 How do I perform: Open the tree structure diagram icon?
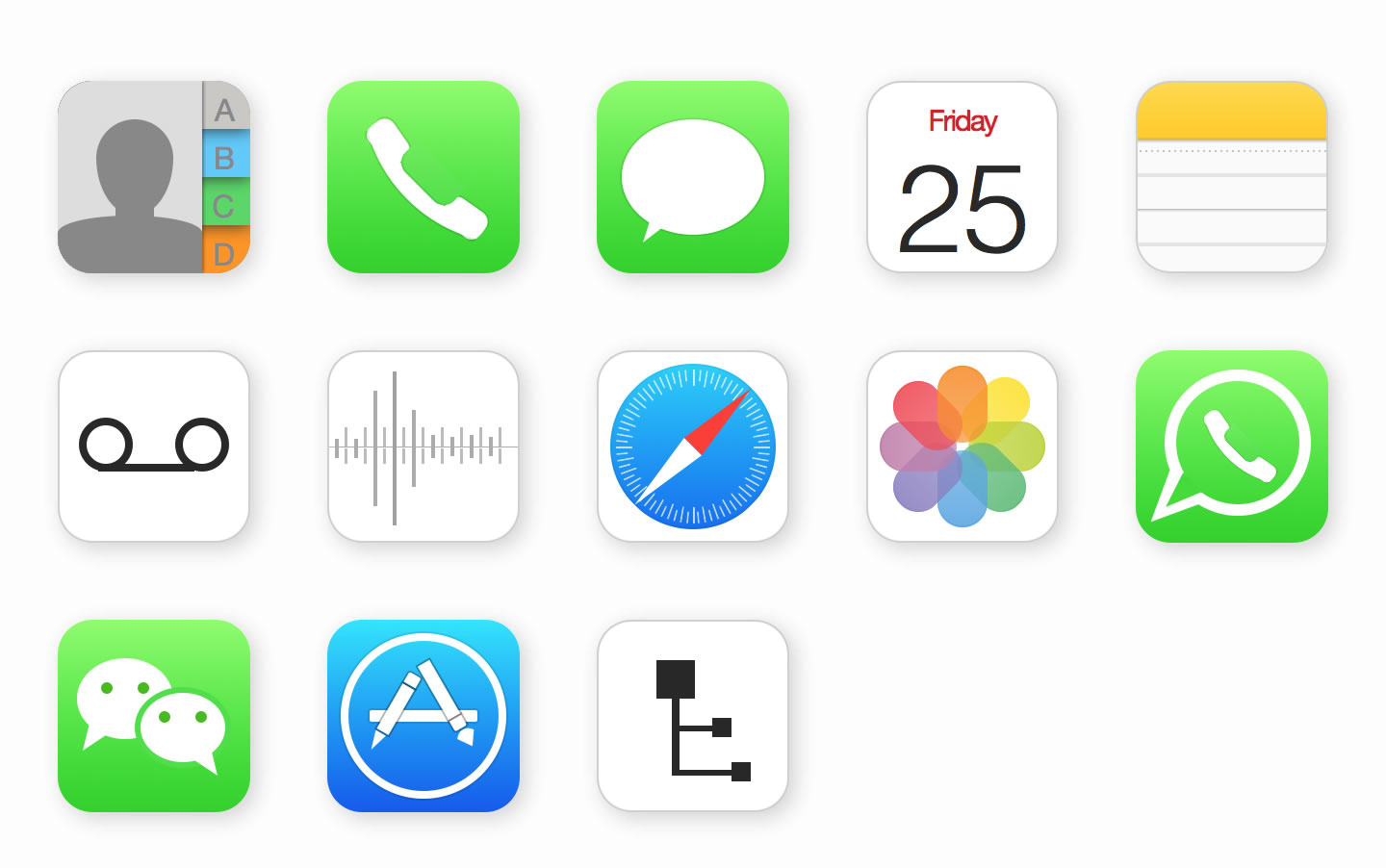693,716
